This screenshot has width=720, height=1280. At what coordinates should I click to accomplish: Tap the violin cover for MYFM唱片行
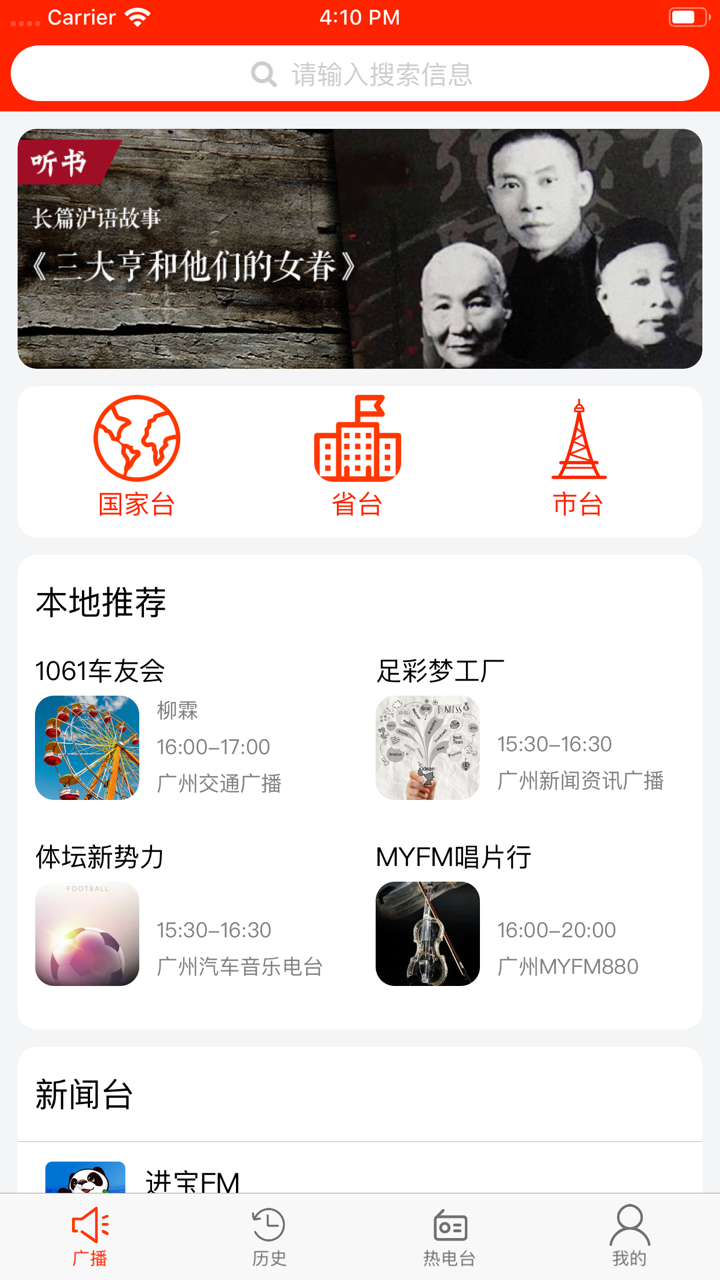427,933
